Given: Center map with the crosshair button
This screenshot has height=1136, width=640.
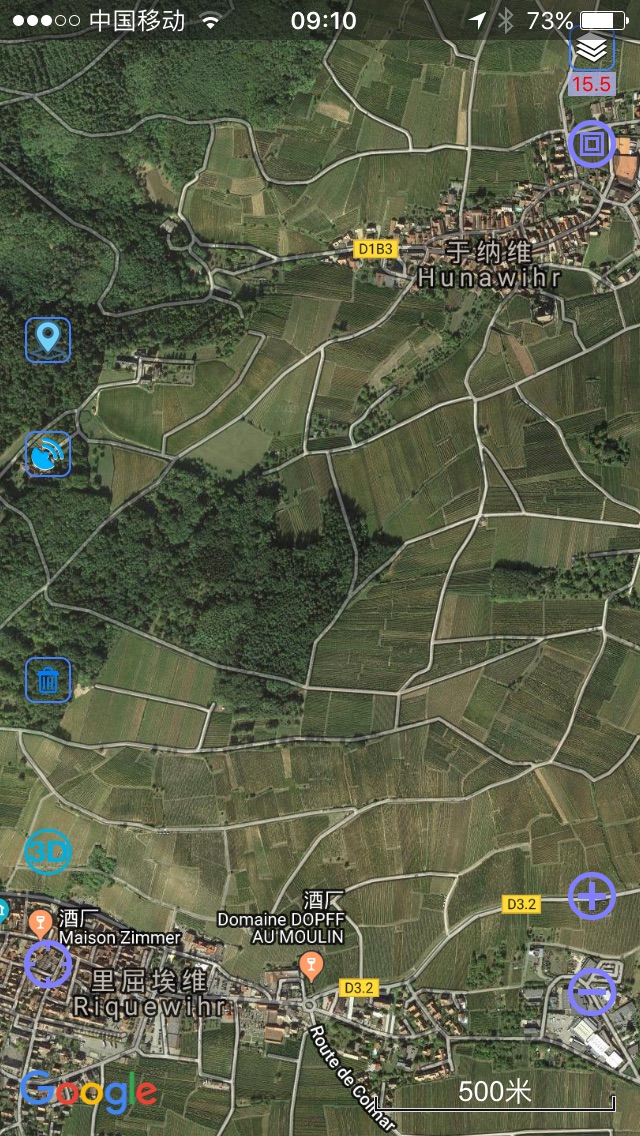Looking at the screenshot, I should tap(48, 963).
